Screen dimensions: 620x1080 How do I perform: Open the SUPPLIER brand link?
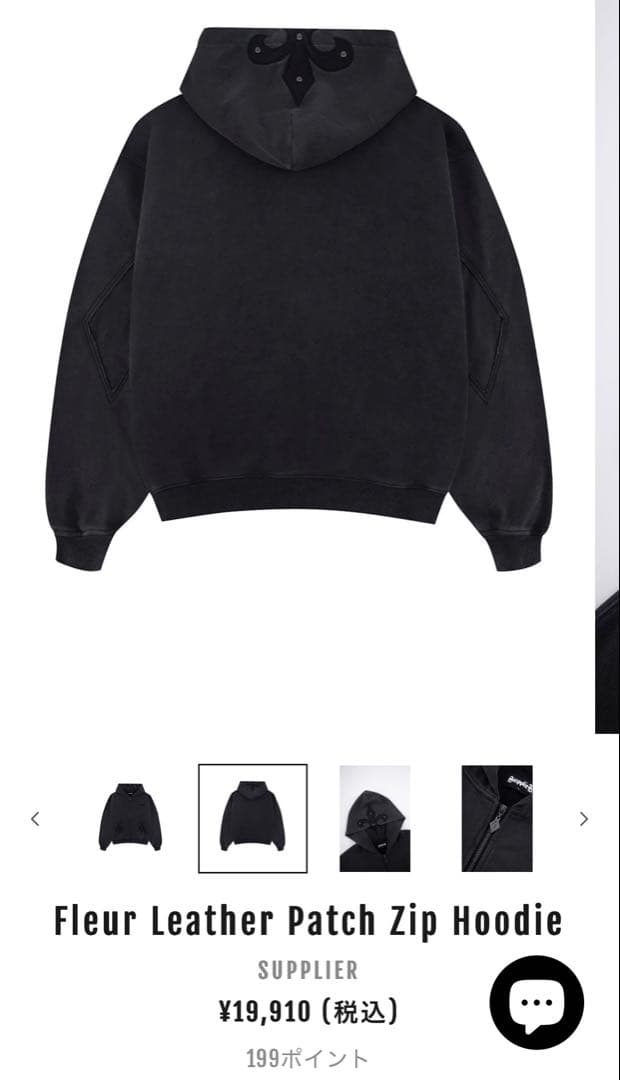point(308,971)
